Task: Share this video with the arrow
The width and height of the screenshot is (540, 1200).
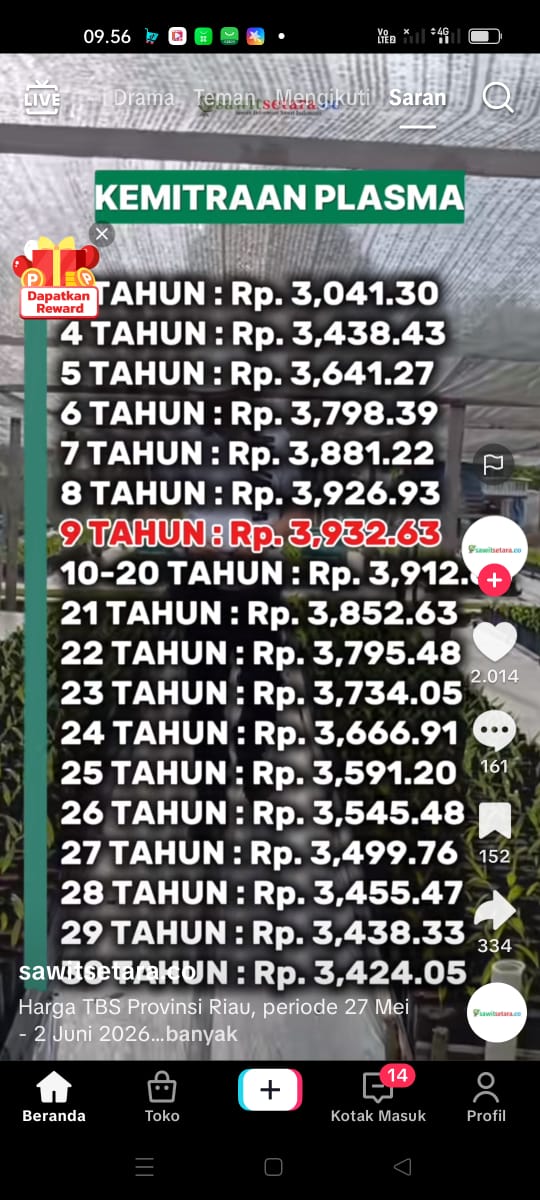Action: pos(495,910)
